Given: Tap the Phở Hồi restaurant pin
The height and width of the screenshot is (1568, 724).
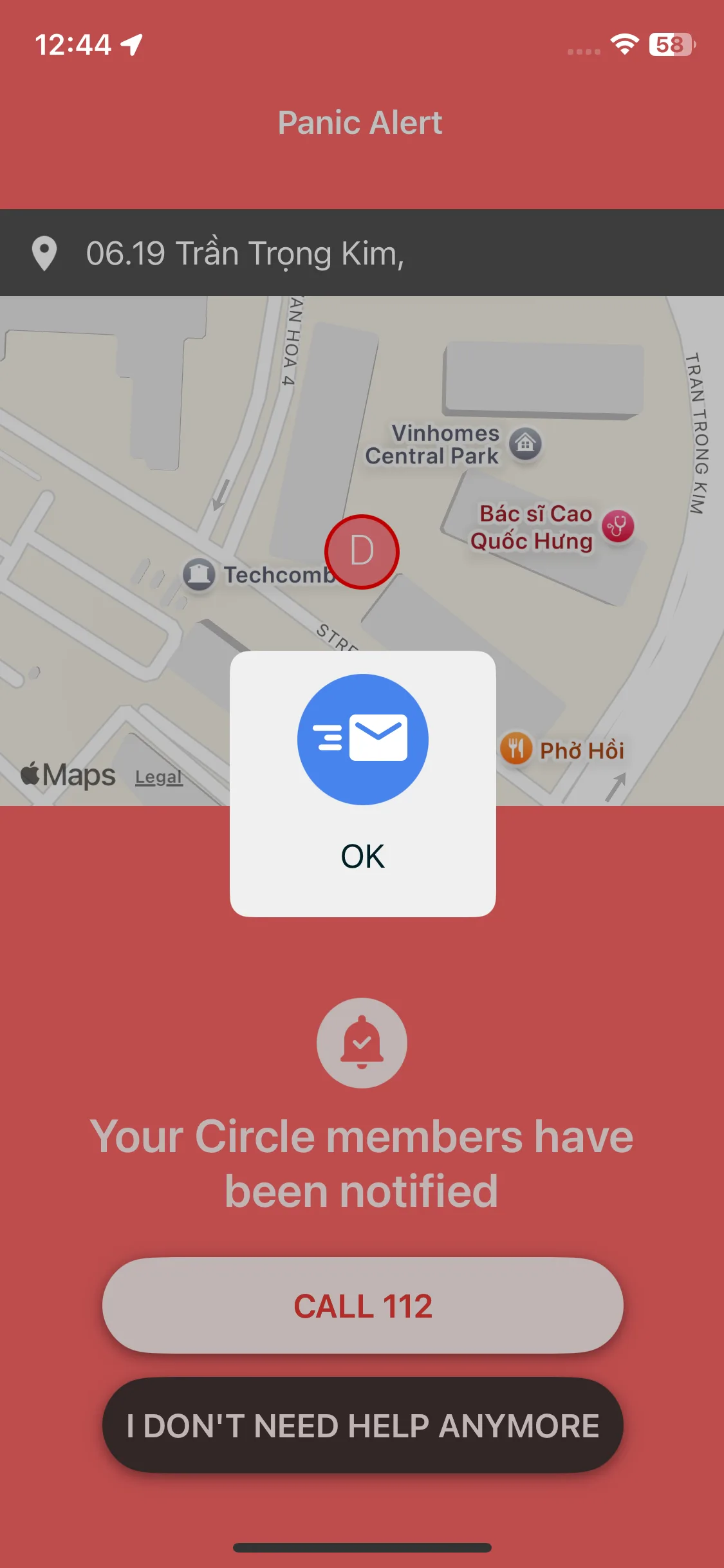Looking at the screenshot, I should pos(516,749).
